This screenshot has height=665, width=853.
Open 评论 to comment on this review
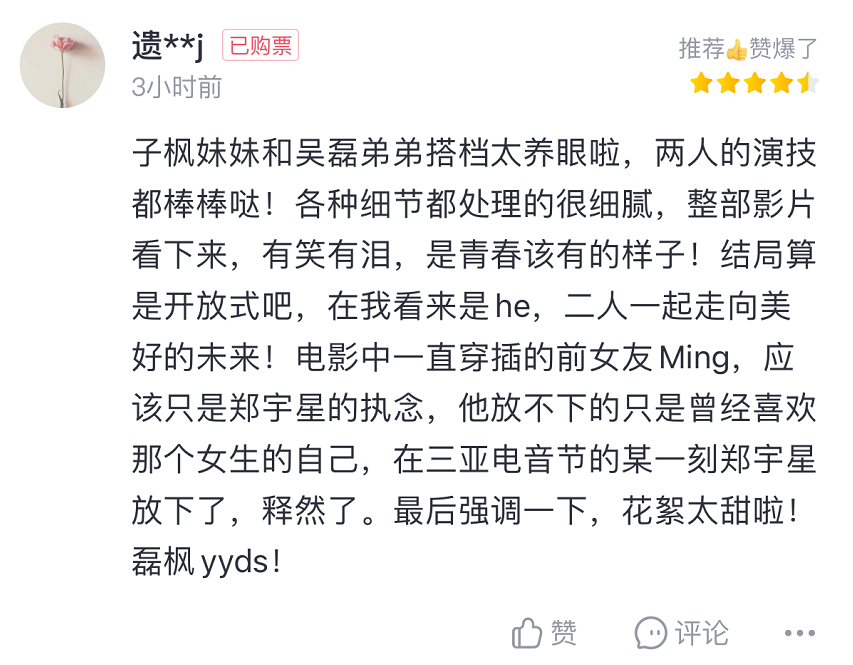coord(681,632)
